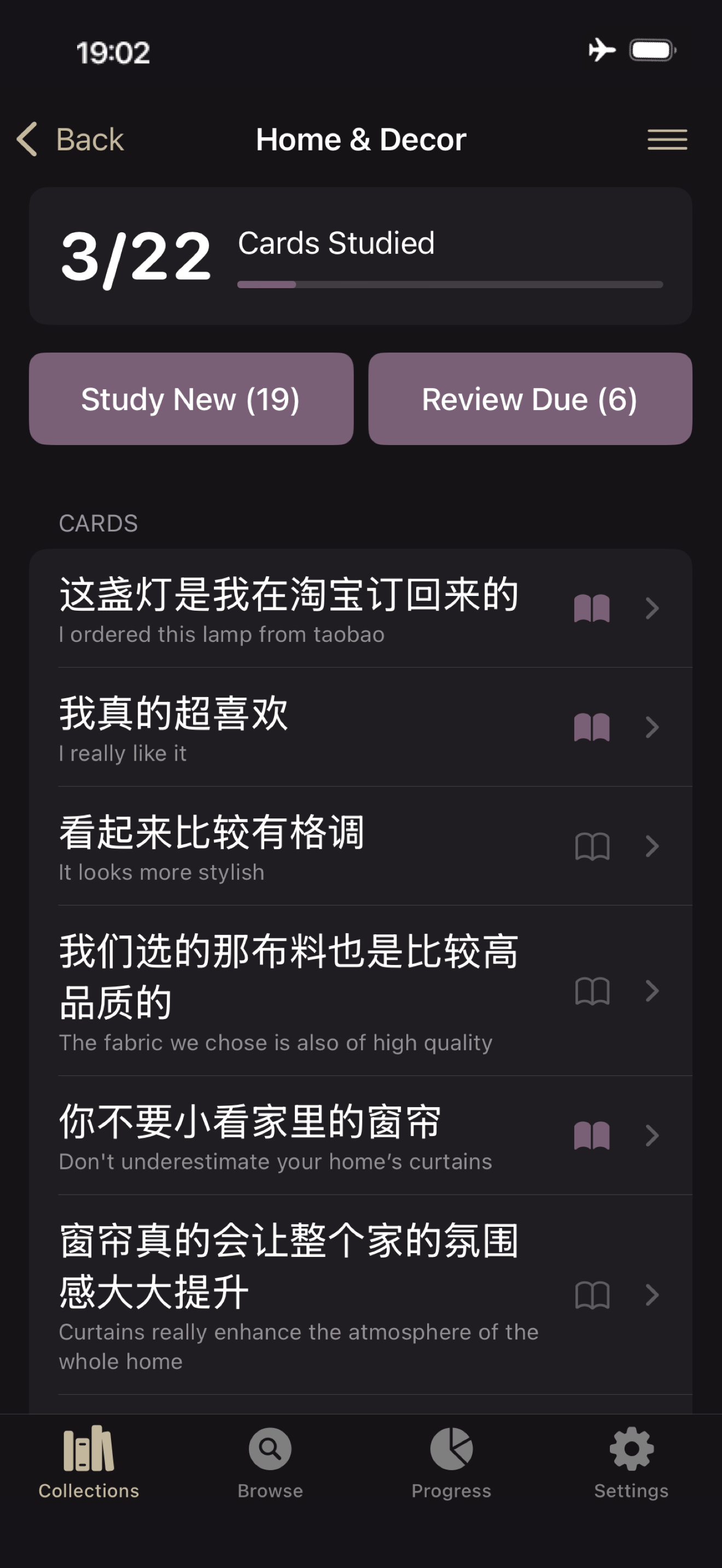Image resolution: width=722 pixels, height=1568 pixels.
Task: Open the 'I really like it' card
Action: [x=361, y=727]
